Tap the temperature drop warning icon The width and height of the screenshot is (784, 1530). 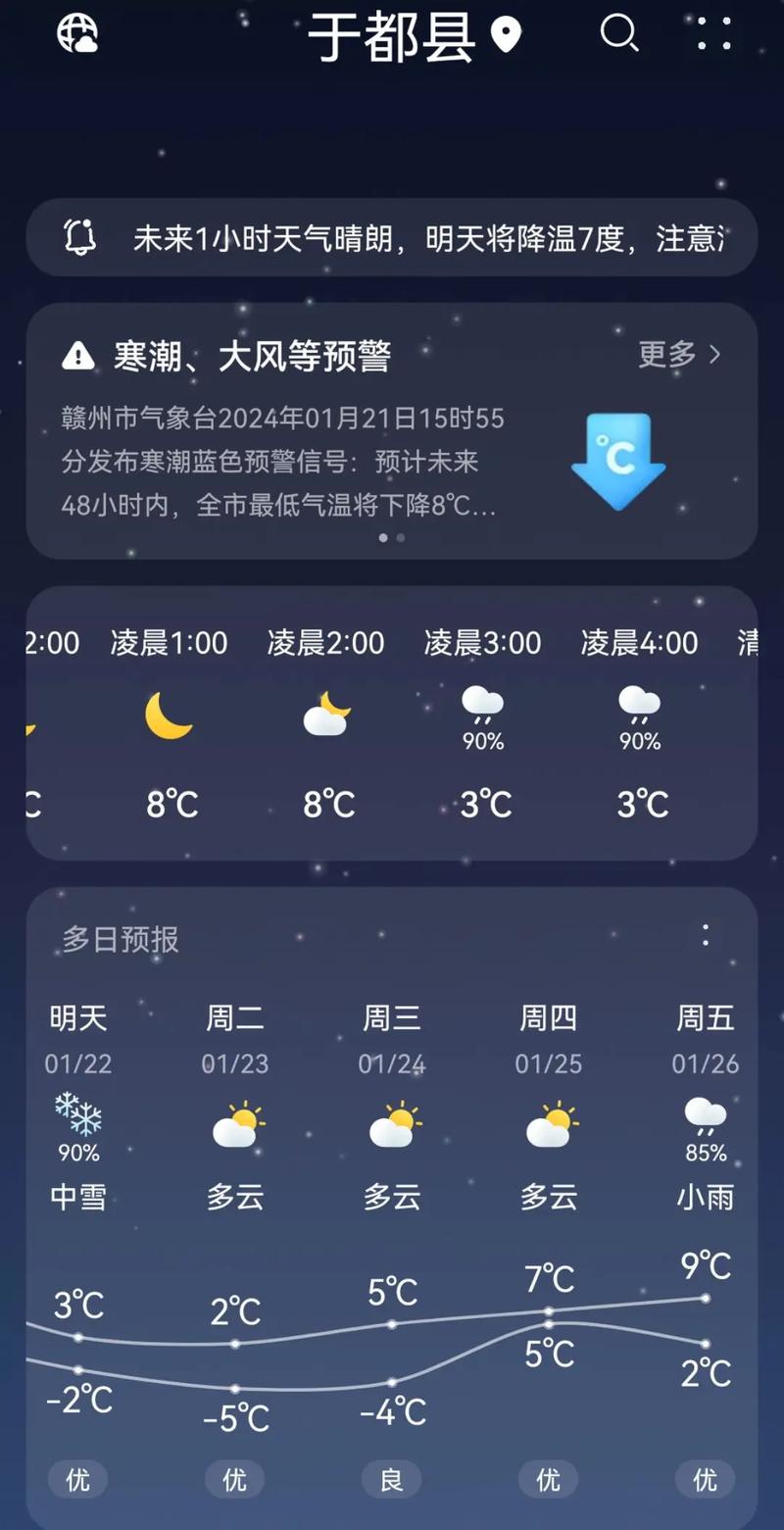pyautogui.click(x=617, y=461)
